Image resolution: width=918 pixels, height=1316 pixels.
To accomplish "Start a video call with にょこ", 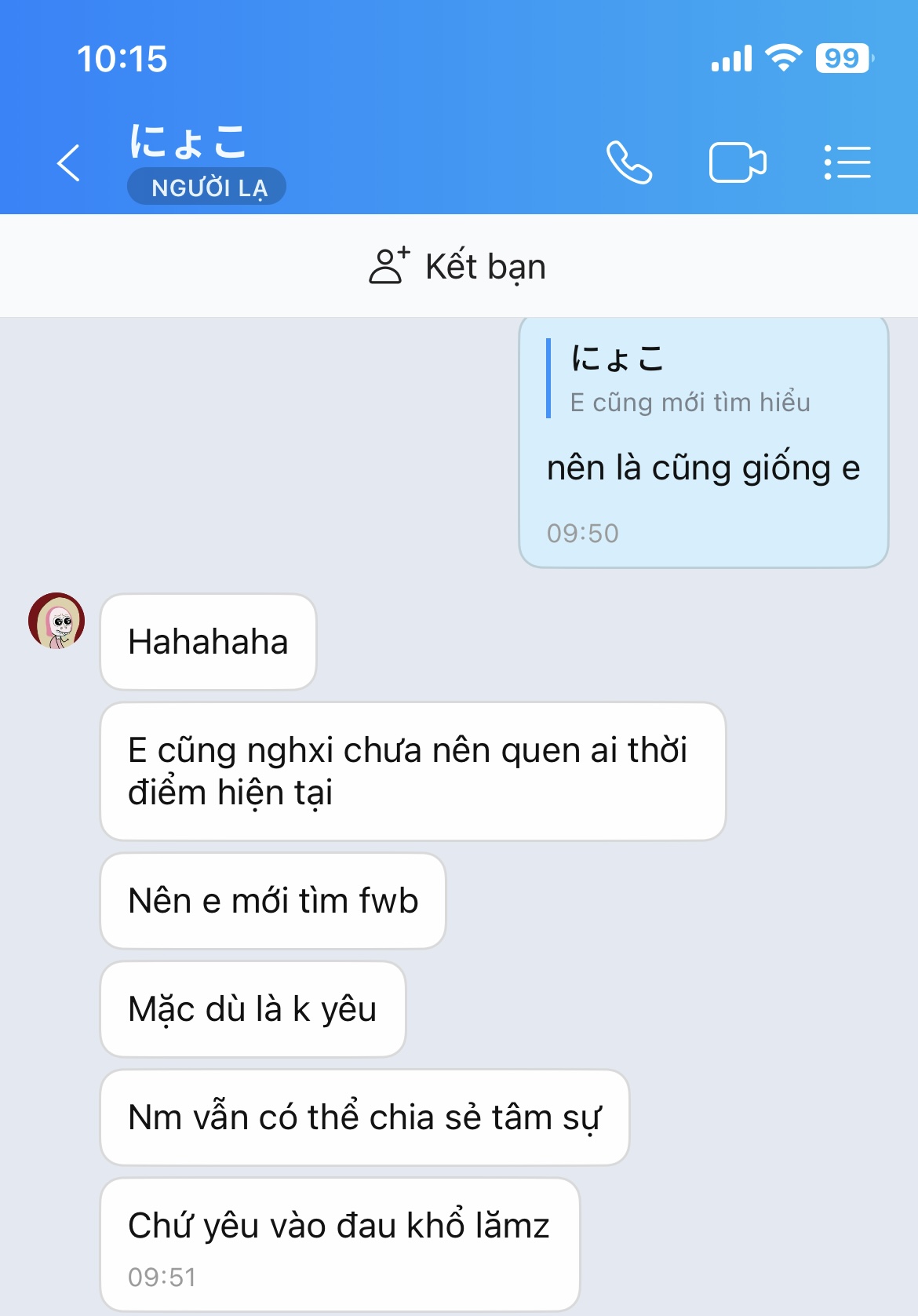I will click(737, 162).
